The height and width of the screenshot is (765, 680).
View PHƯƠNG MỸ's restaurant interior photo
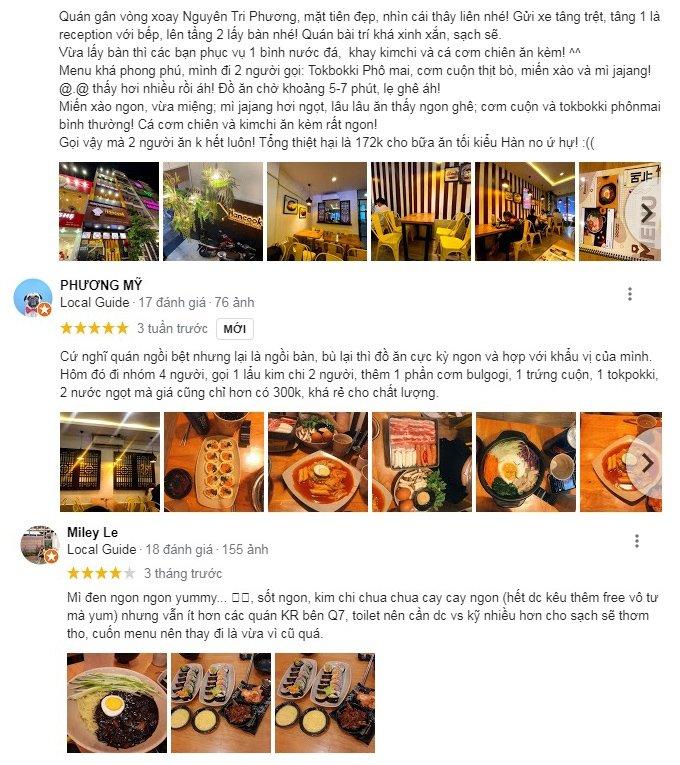tap(109, 462)
